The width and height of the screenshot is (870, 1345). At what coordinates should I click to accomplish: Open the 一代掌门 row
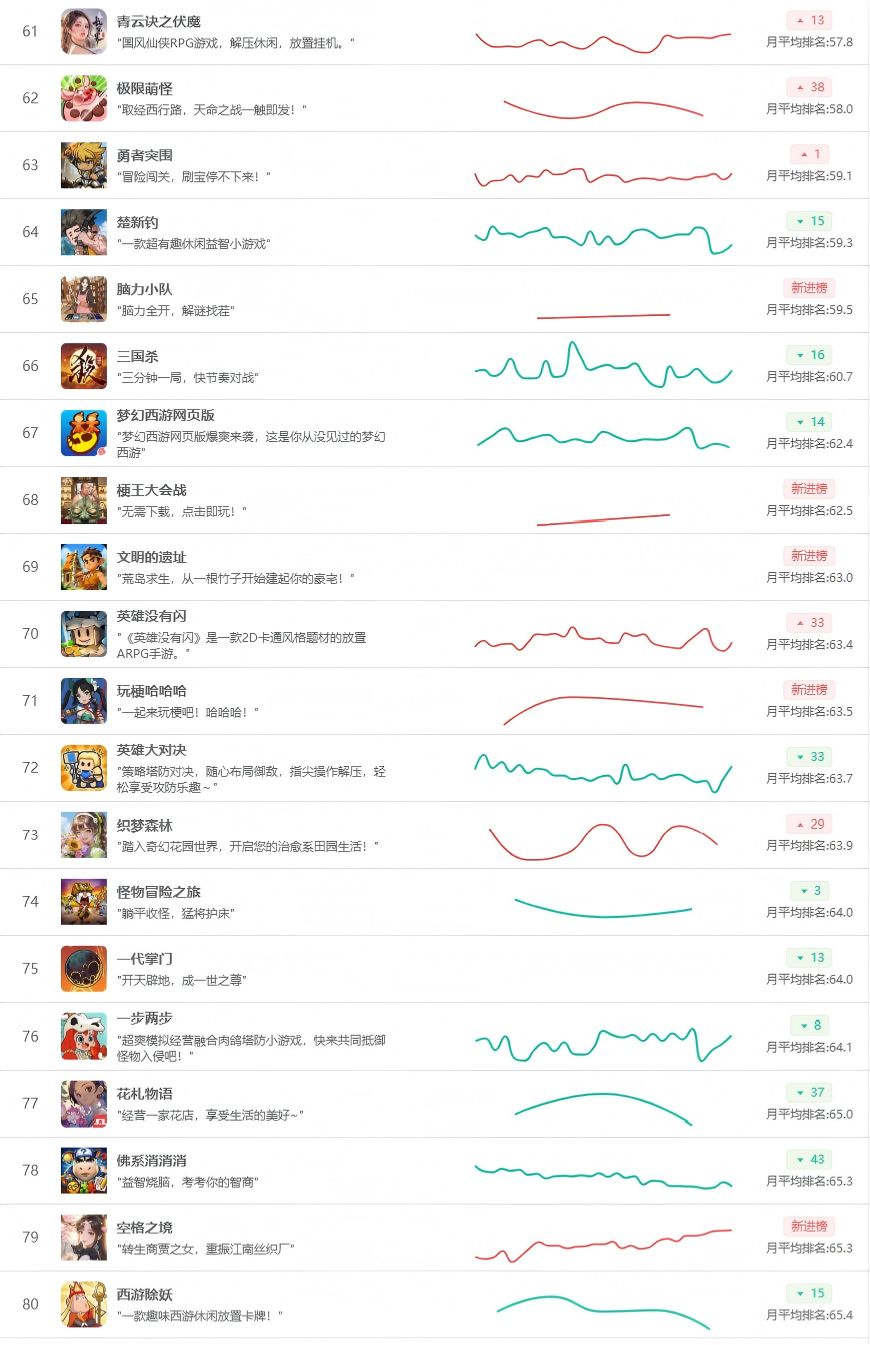434,969
